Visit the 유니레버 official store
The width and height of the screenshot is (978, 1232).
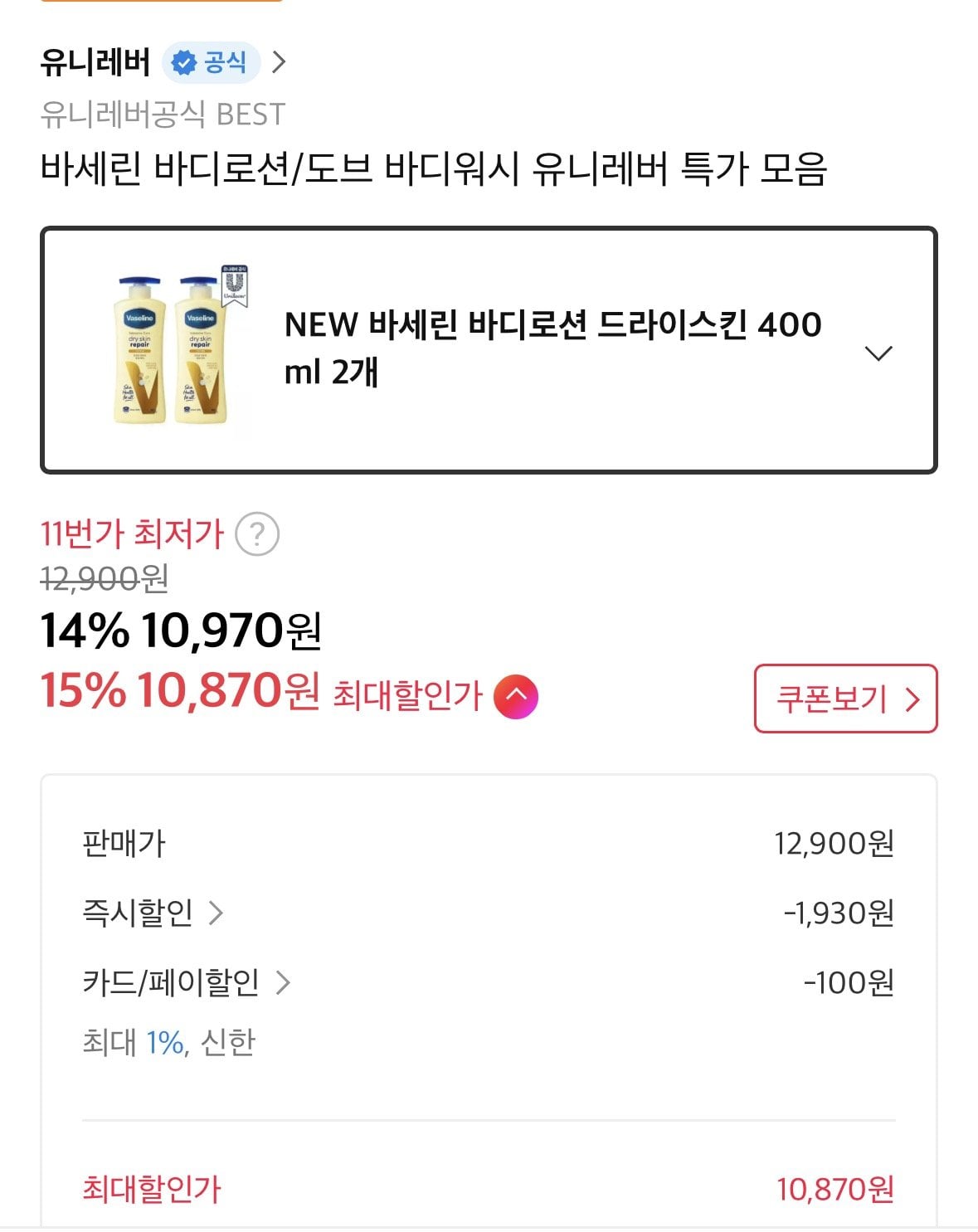click(91, 58)
